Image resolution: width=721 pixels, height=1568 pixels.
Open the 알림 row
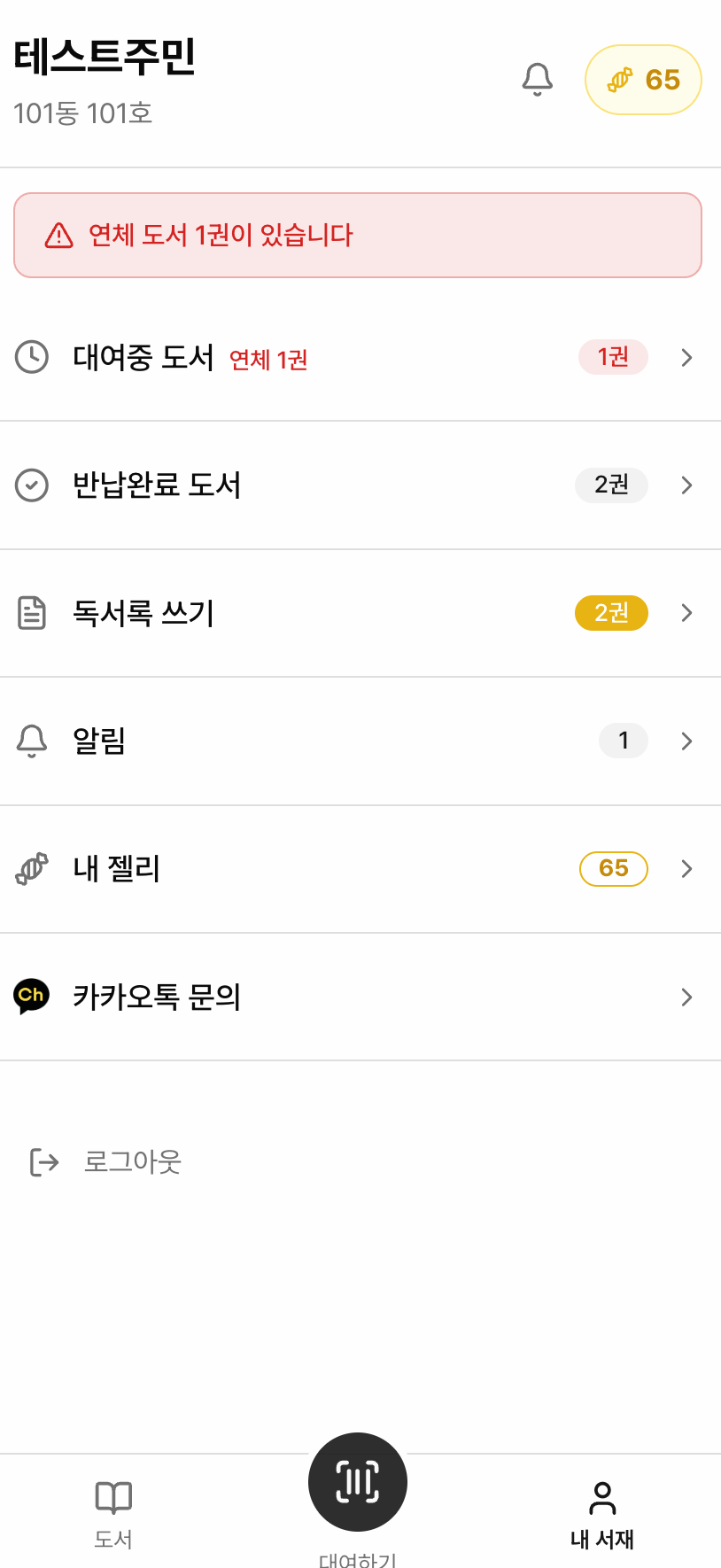[x=360, y=741]
